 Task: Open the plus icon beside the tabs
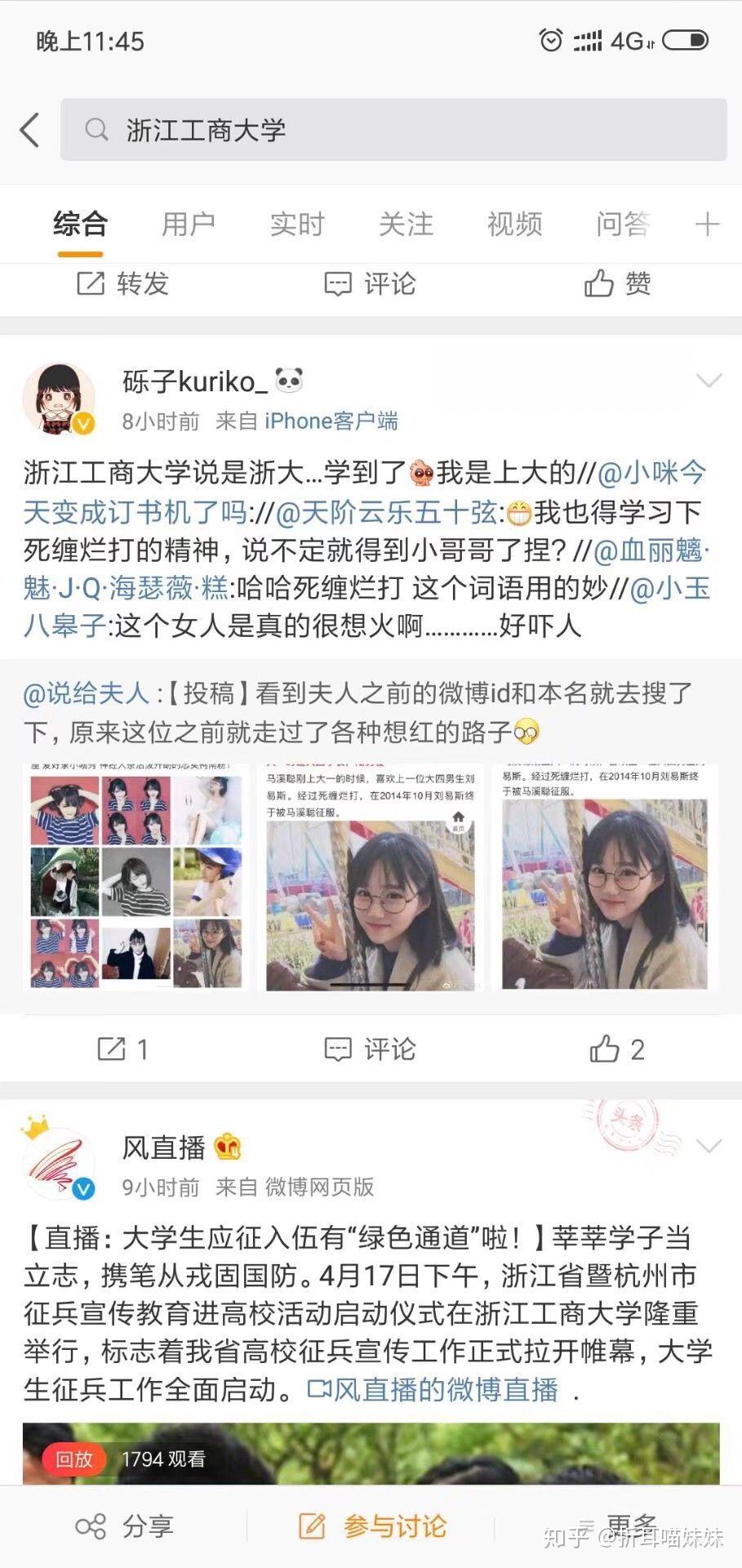coord(707,224)
